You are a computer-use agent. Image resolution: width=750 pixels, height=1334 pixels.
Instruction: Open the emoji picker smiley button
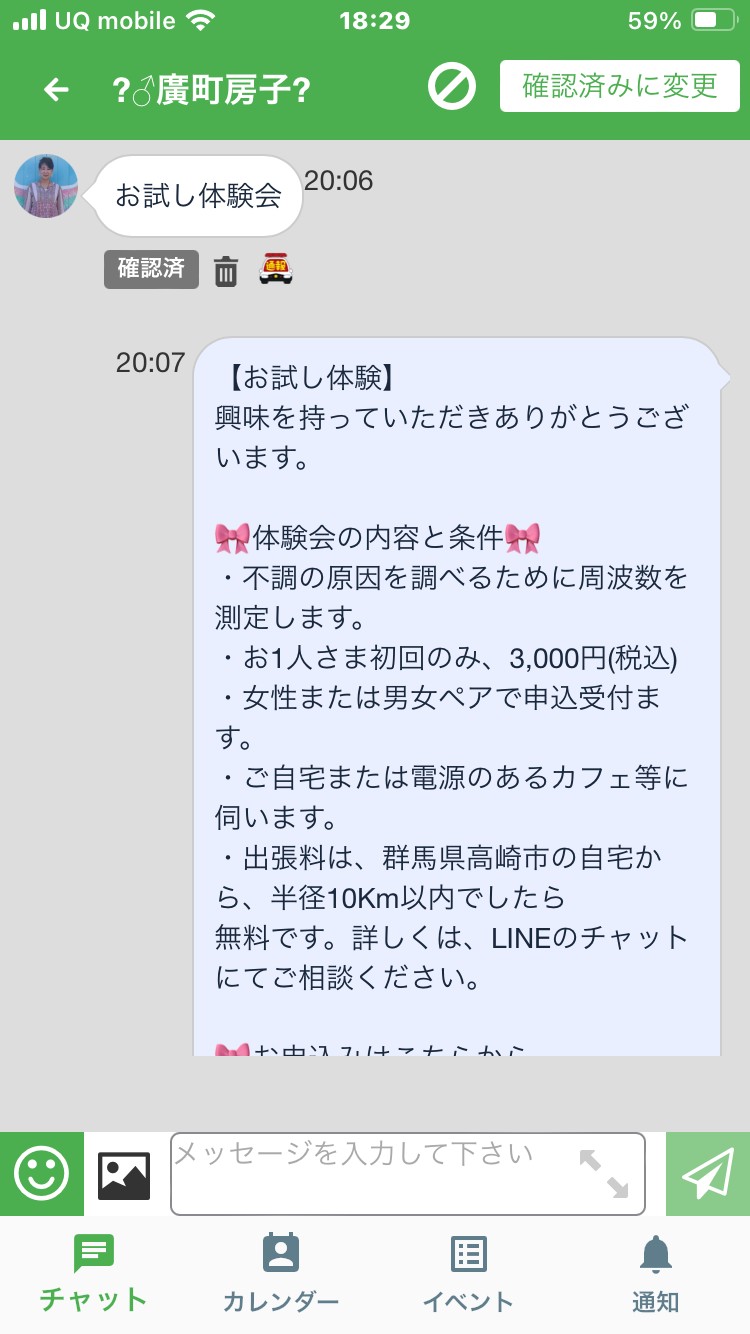coord(42,1174)
